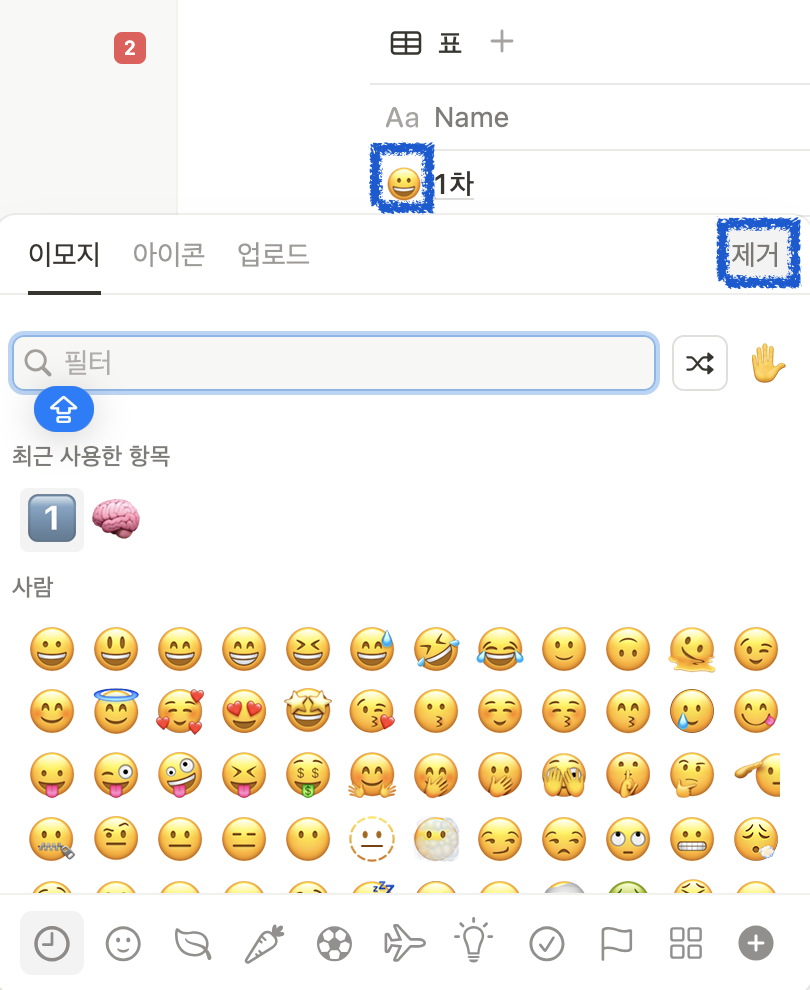The height and width of the screenshot is (990, 810).
Task: Switch to the 아이콘 tab
Action: coord(169,255)
